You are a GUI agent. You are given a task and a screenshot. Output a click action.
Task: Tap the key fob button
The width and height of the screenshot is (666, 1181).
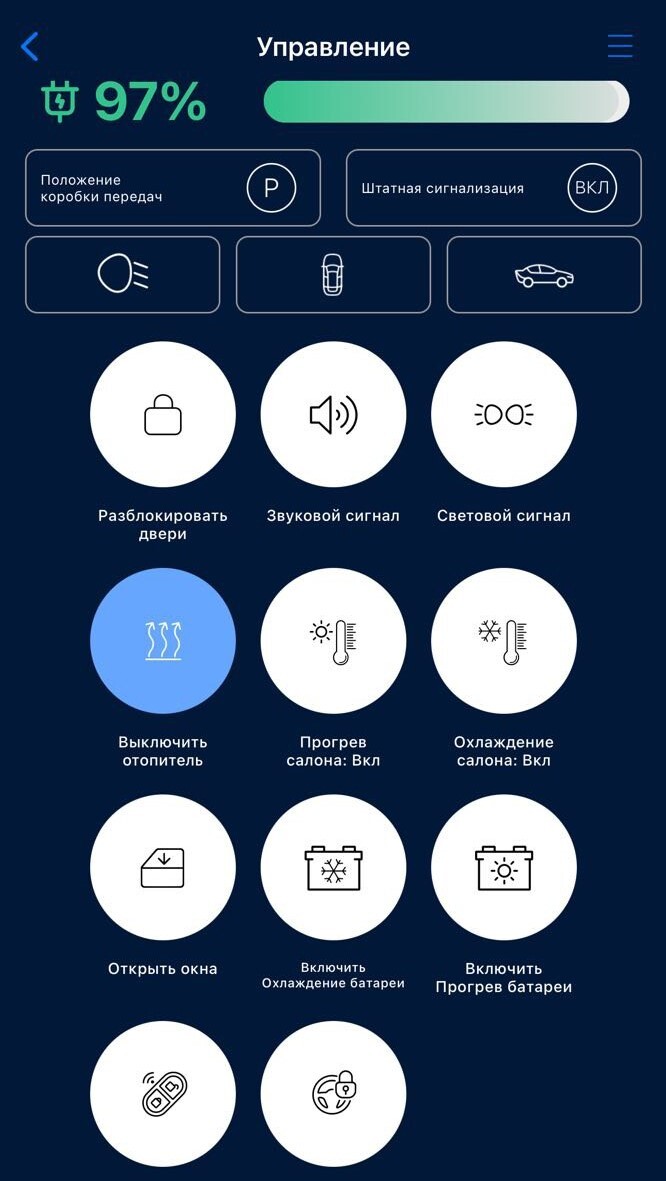[x=163, y=1092]
